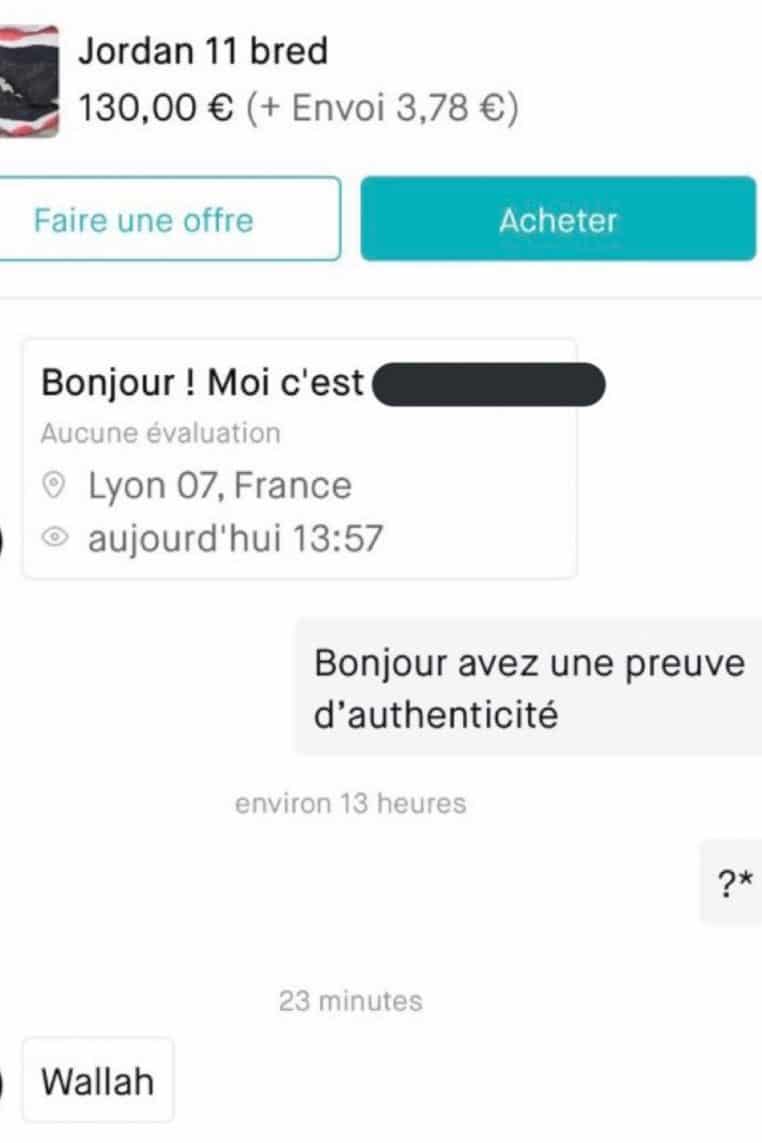Select Faire une offre

168,219
